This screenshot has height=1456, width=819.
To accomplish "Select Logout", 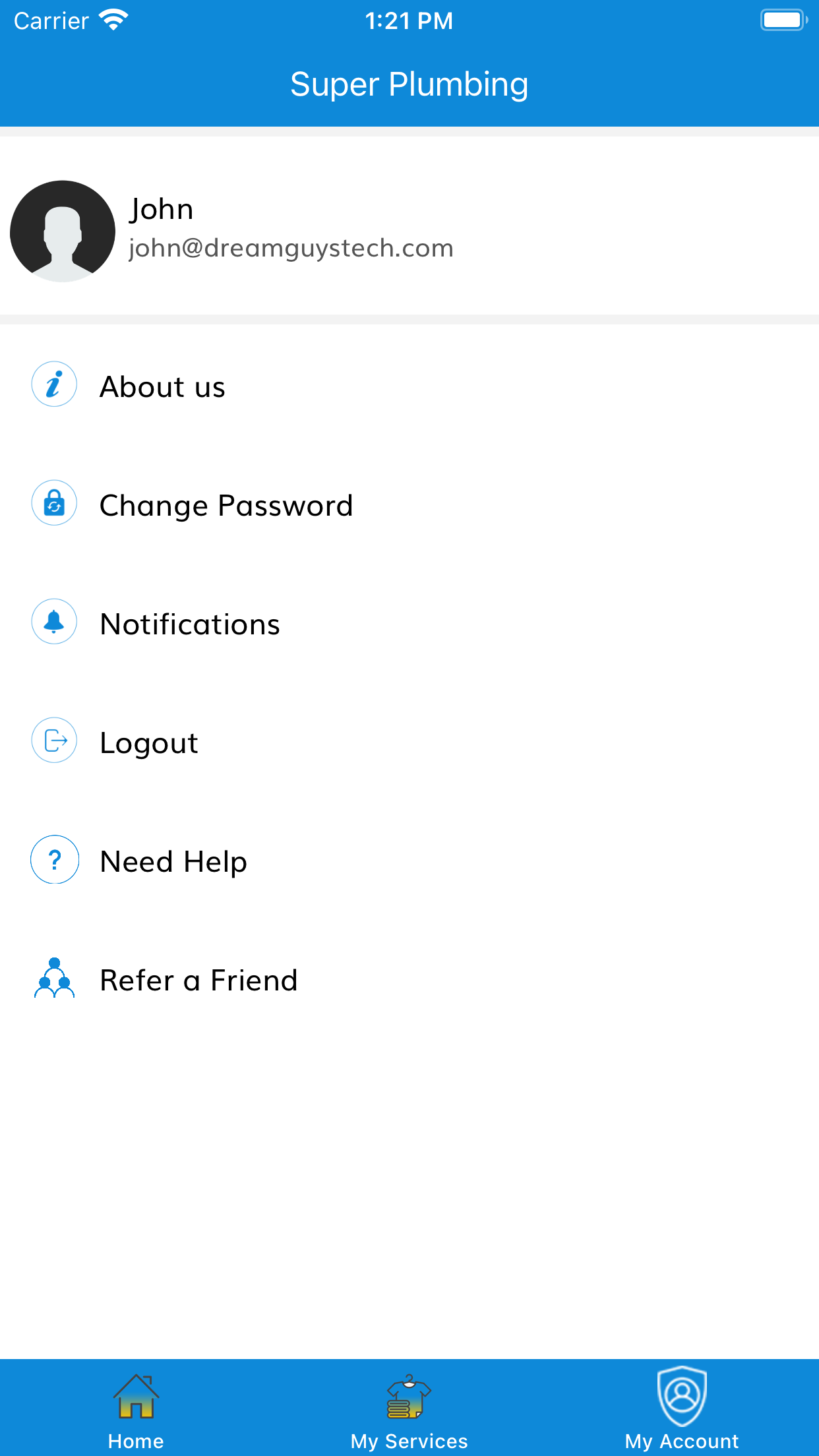I will (x=409, y=742).
